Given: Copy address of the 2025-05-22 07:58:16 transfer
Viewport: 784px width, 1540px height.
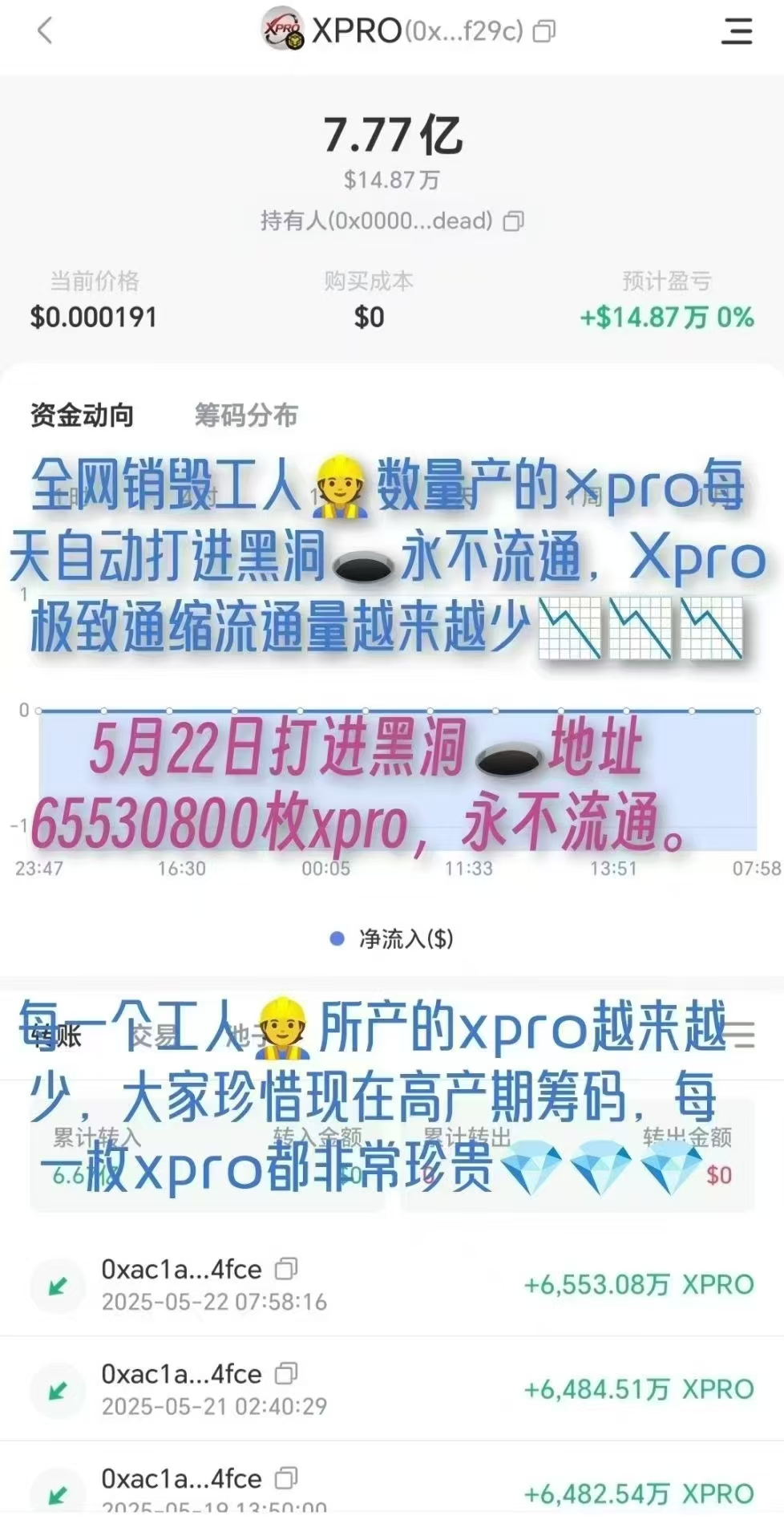Looking at the screenshot, I should point(286,1269).
